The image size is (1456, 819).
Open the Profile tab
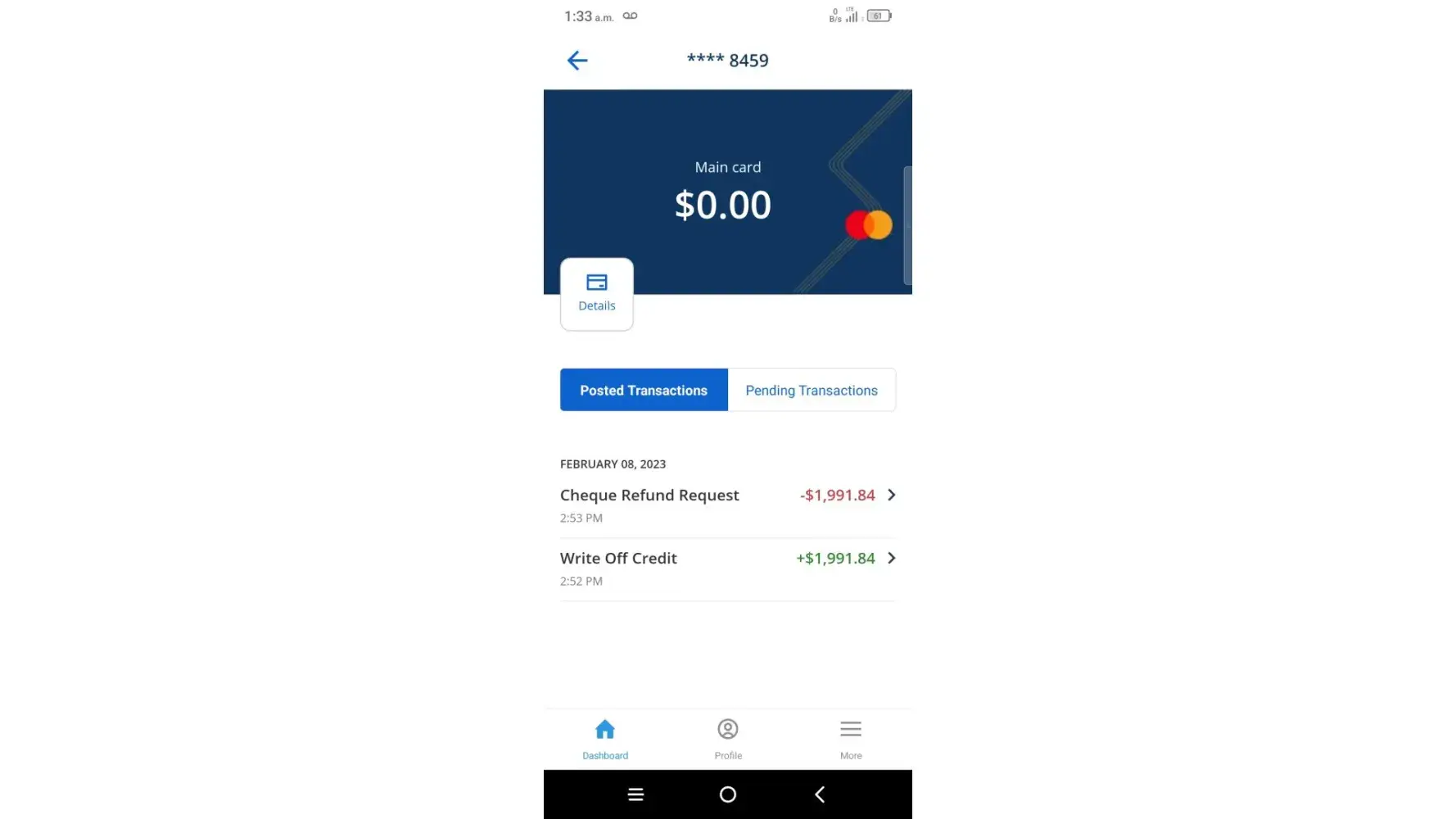click(727, 739)
